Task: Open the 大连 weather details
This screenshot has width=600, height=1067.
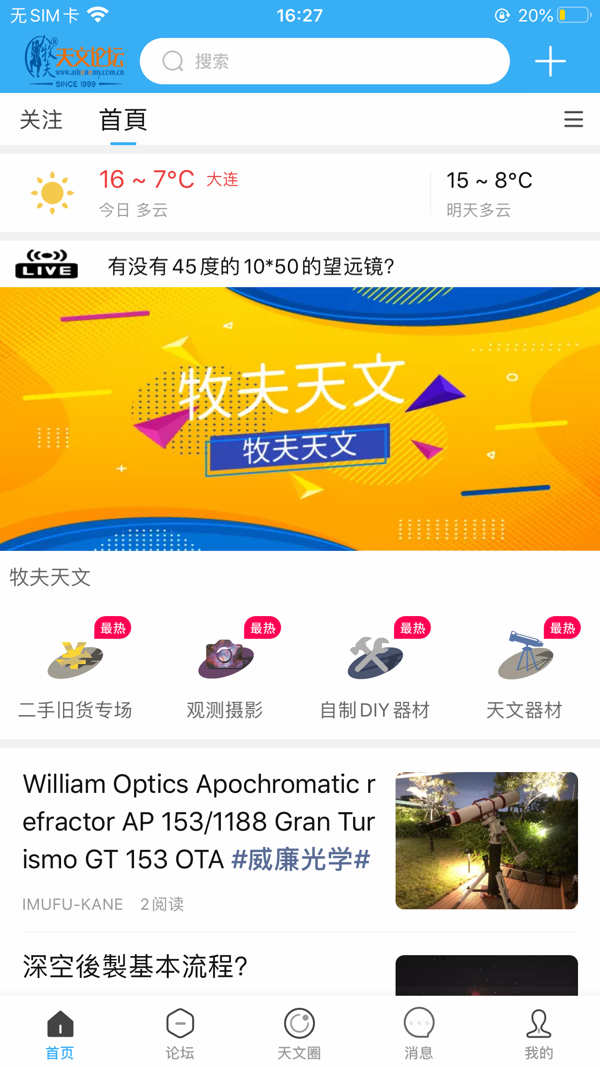Action: click(x=222, y=180)
